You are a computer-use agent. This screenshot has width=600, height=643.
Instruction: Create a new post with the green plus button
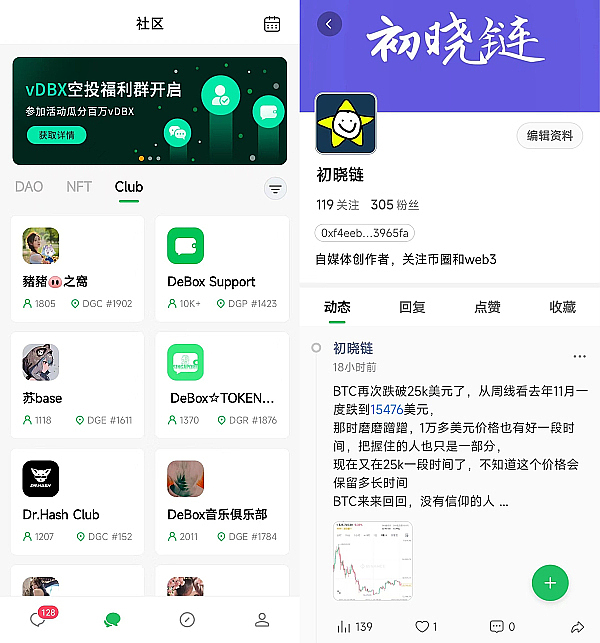click(550, 582)
